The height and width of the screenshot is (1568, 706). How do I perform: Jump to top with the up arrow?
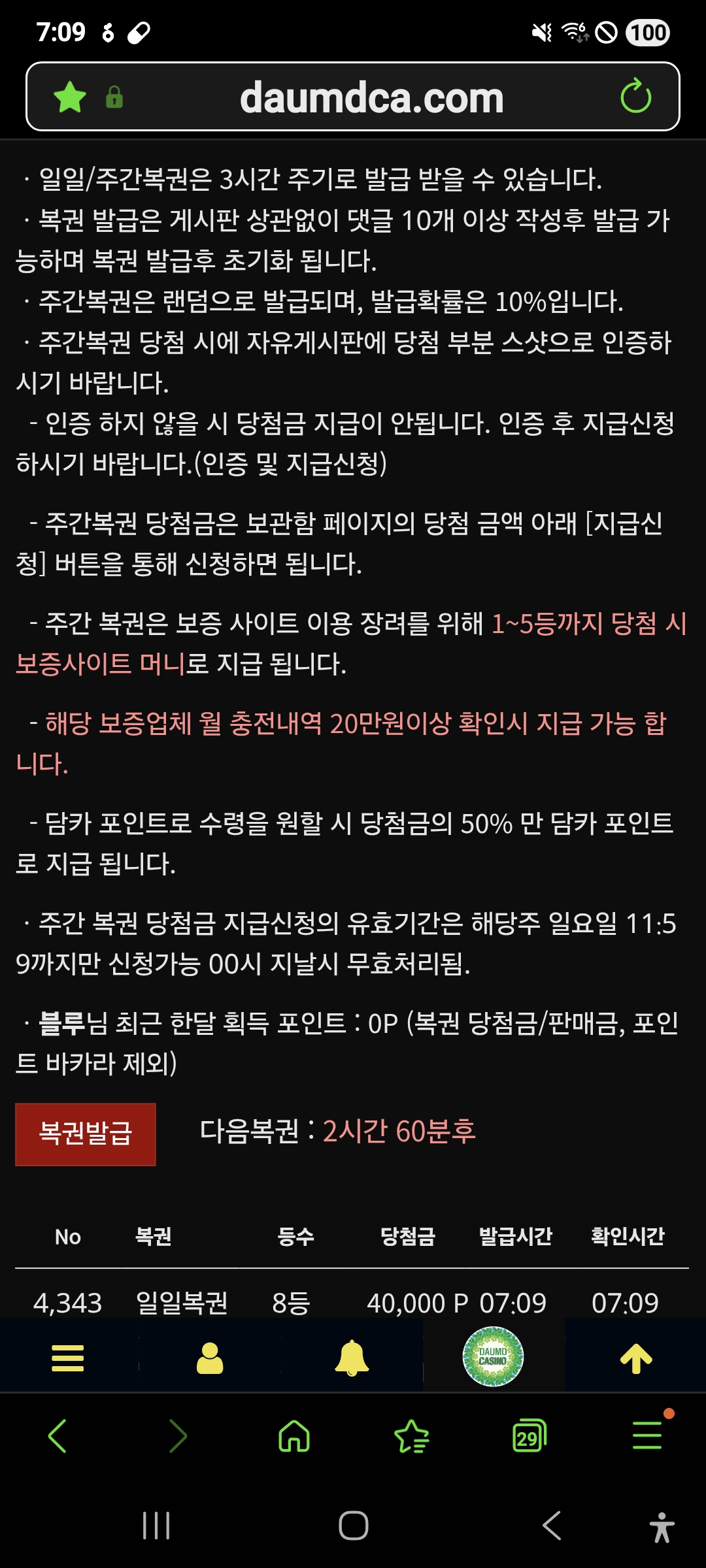635,1358
